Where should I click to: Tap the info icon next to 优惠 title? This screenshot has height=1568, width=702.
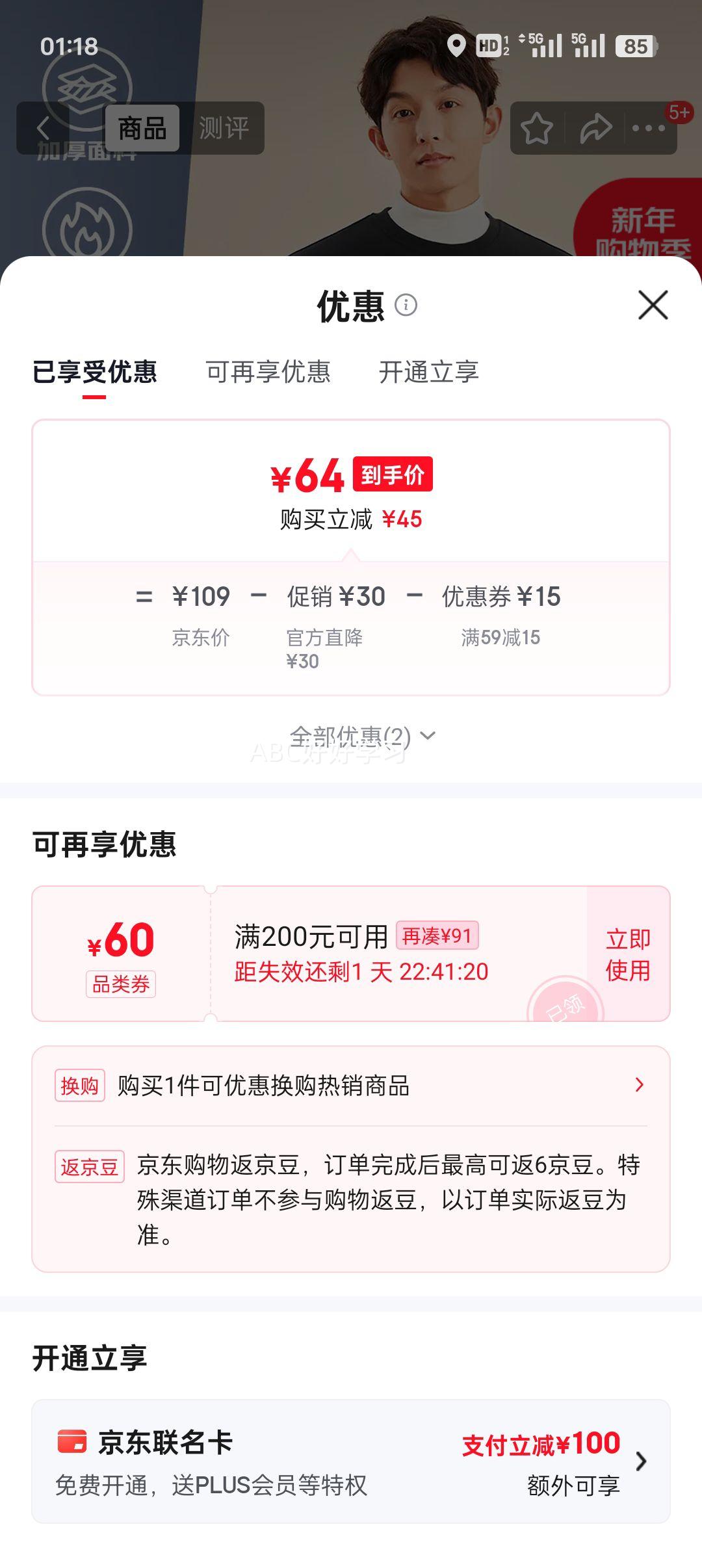click(x=406, y=306)
